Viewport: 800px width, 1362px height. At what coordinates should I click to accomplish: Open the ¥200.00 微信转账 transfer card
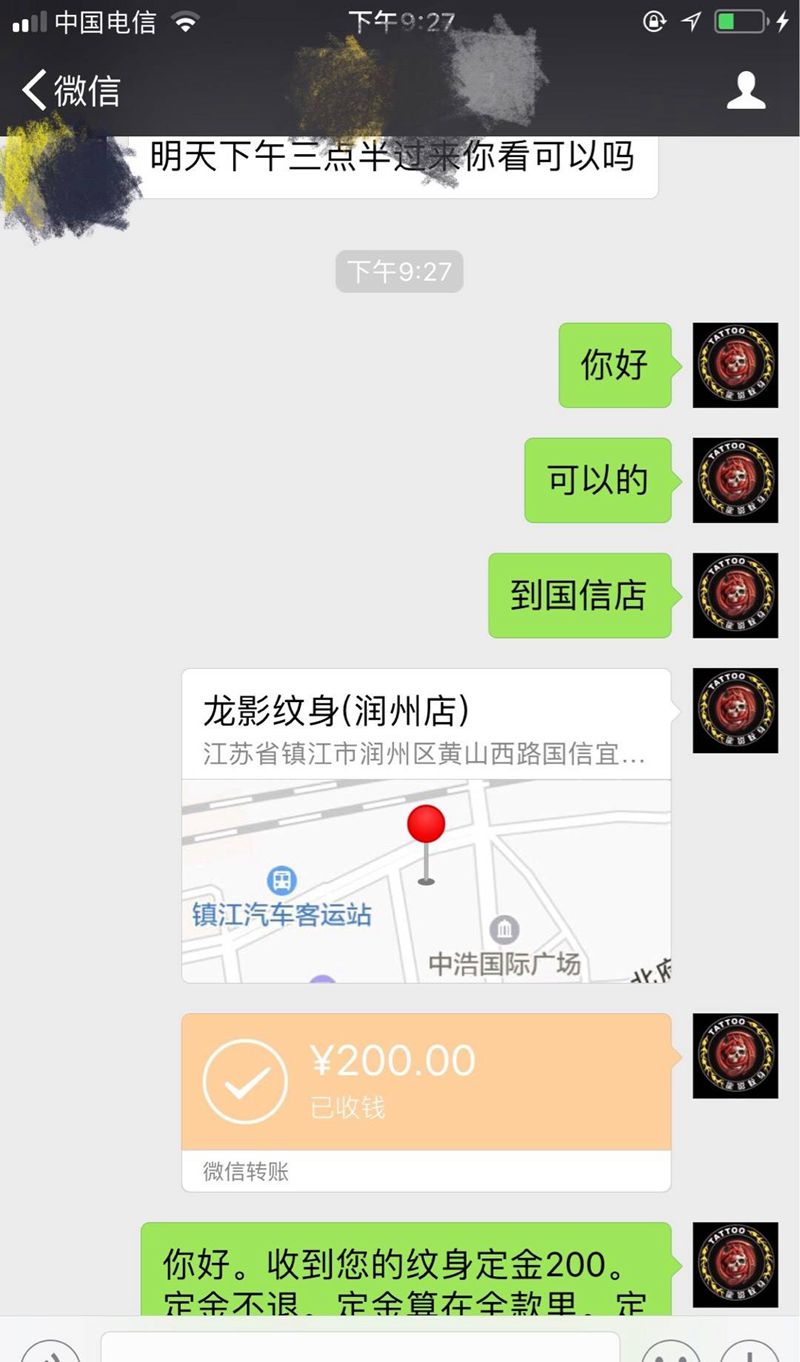(426, 1100)
